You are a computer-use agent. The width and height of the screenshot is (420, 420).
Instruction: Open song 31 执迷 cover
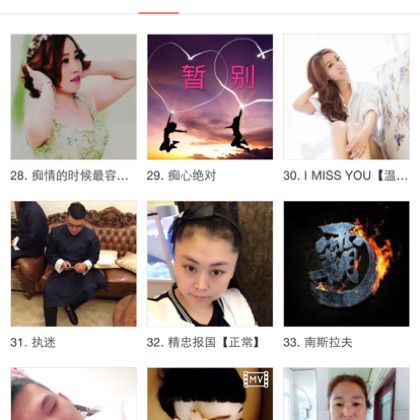[x=74, y=264]
